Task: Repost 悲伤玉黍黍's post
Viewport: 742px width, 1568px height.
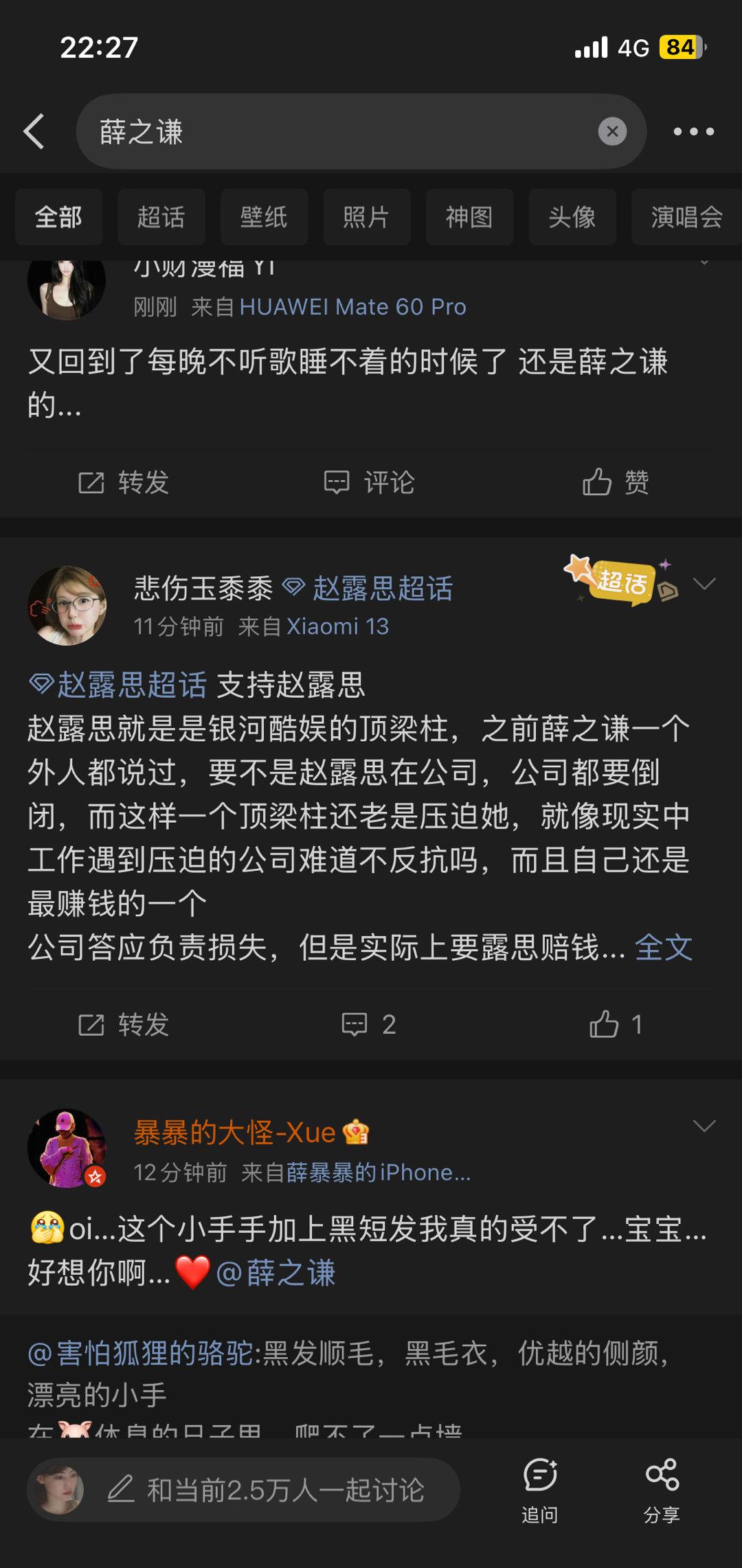Action: [x=124, y=1024]
